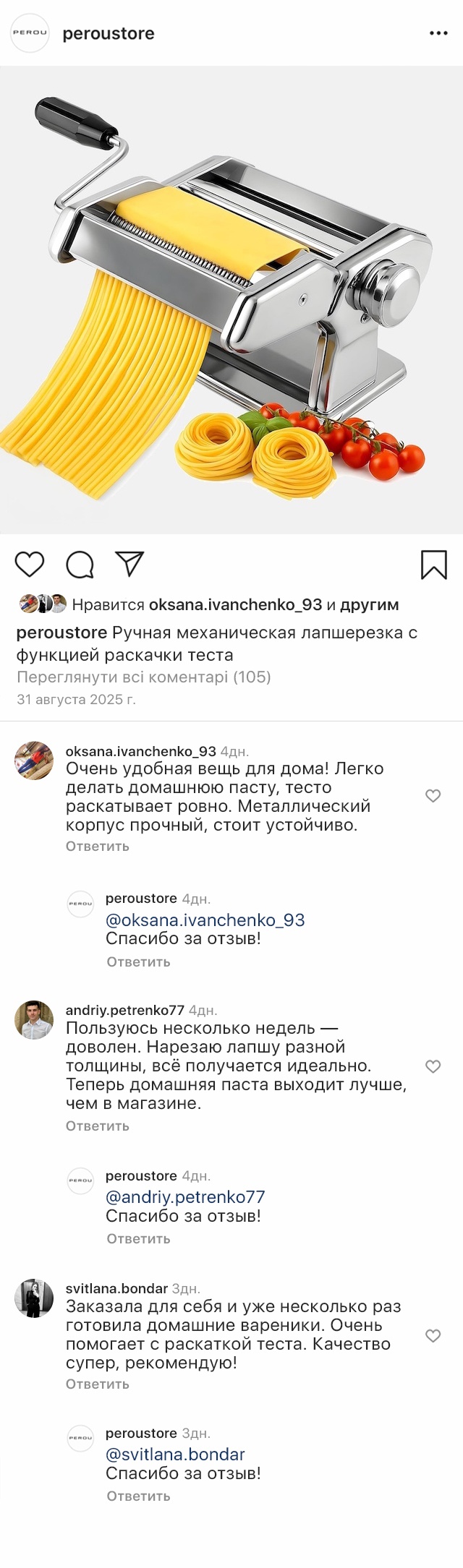
Task: Reply to oksana.ivanchenko_93's comment
Action: click(x=97, y=846)
